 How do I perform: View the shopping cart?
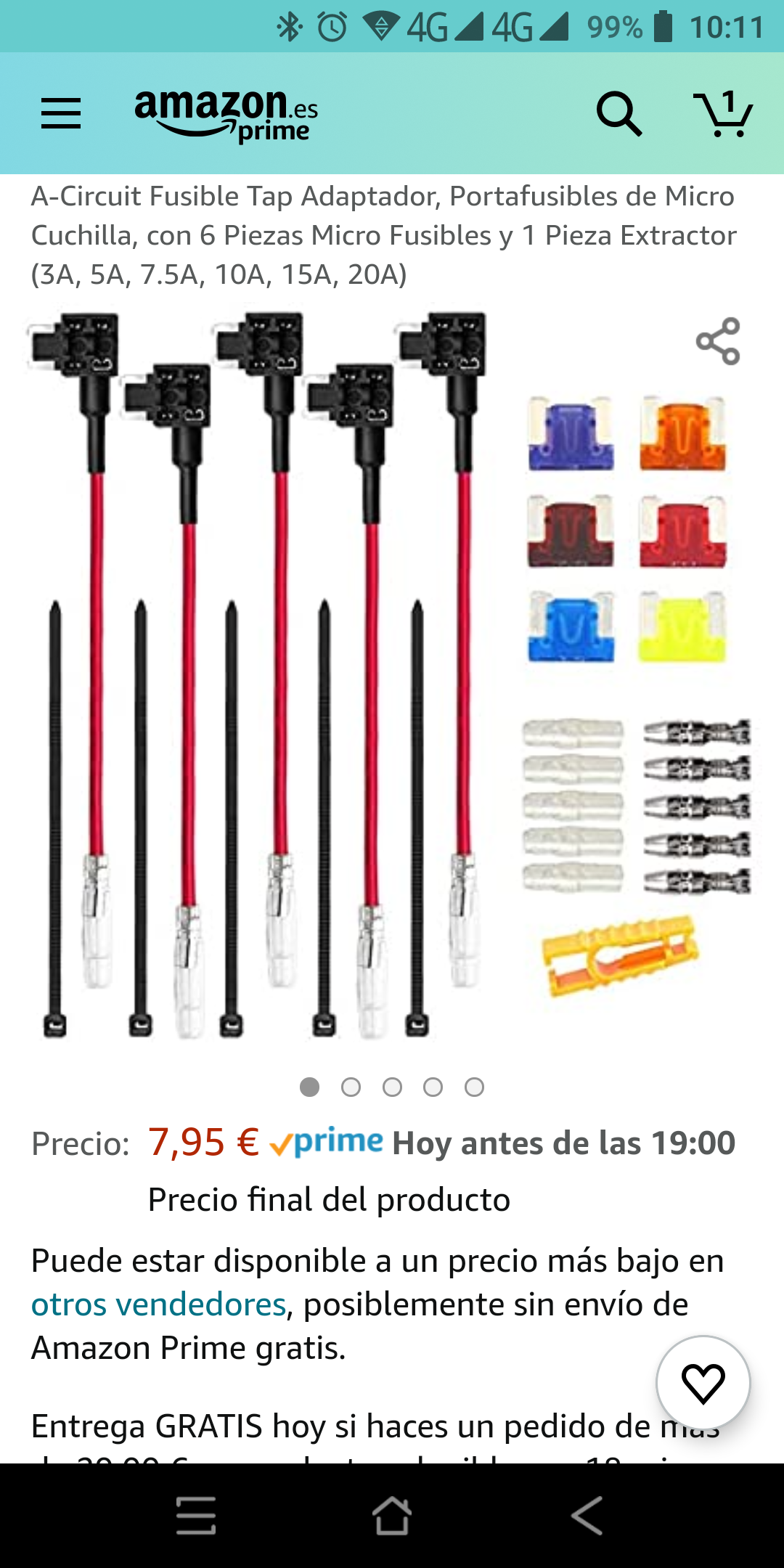[723, 114]
